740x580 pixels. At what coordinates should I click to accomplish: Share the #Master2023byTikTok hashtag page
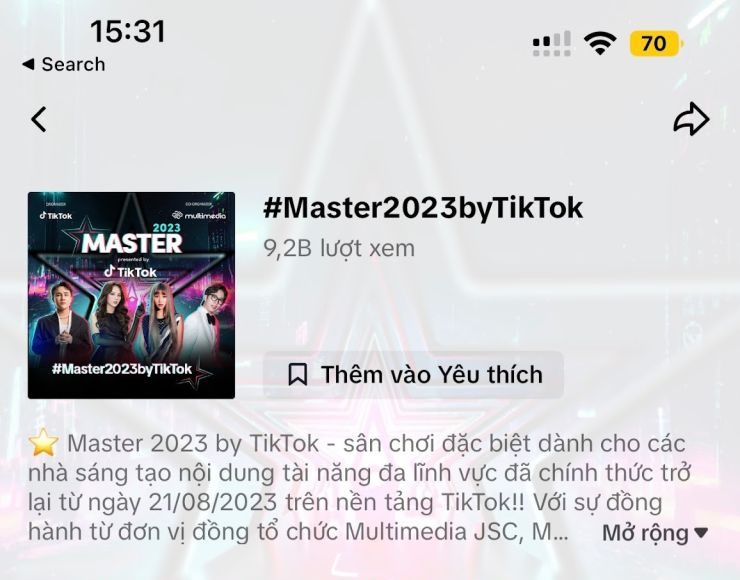point(690,120)
